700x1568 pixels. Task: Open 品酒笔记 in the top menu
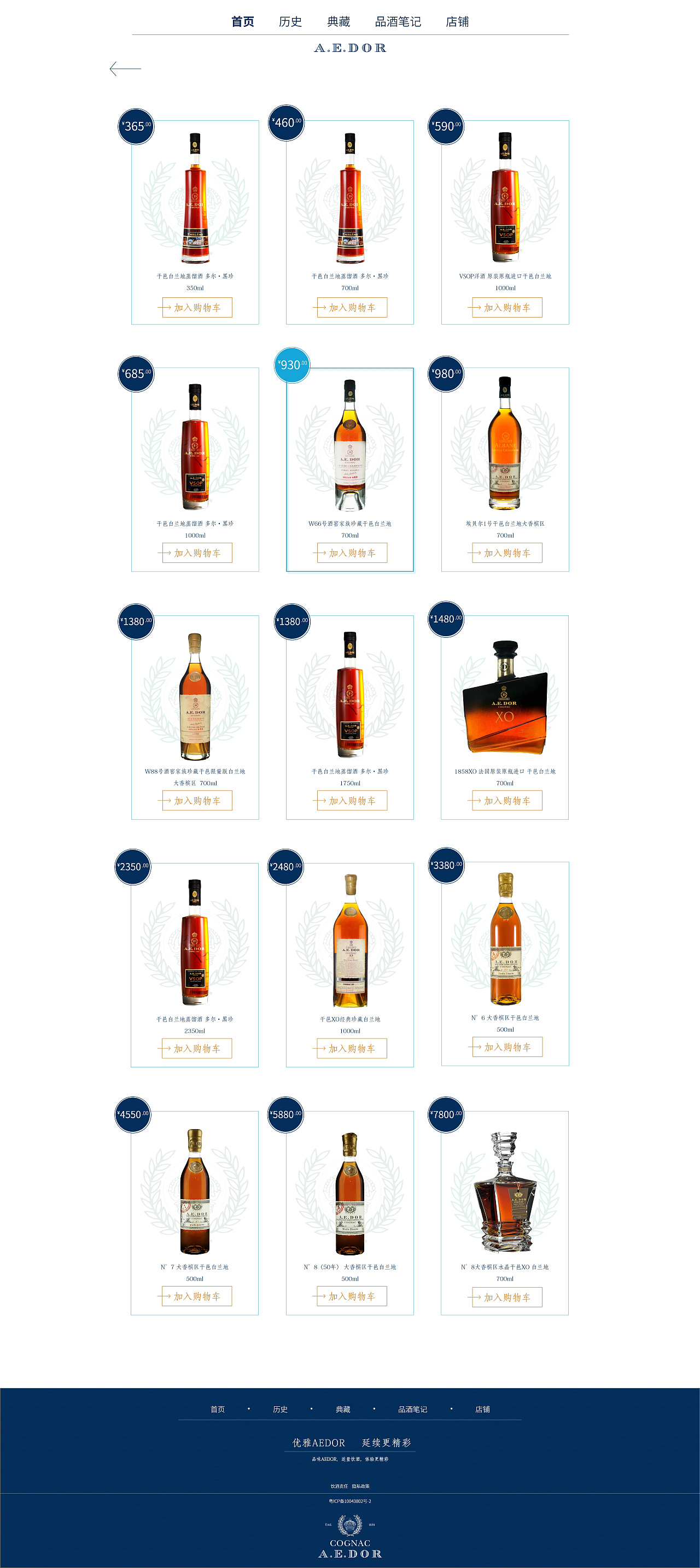(x=398, y=22)
